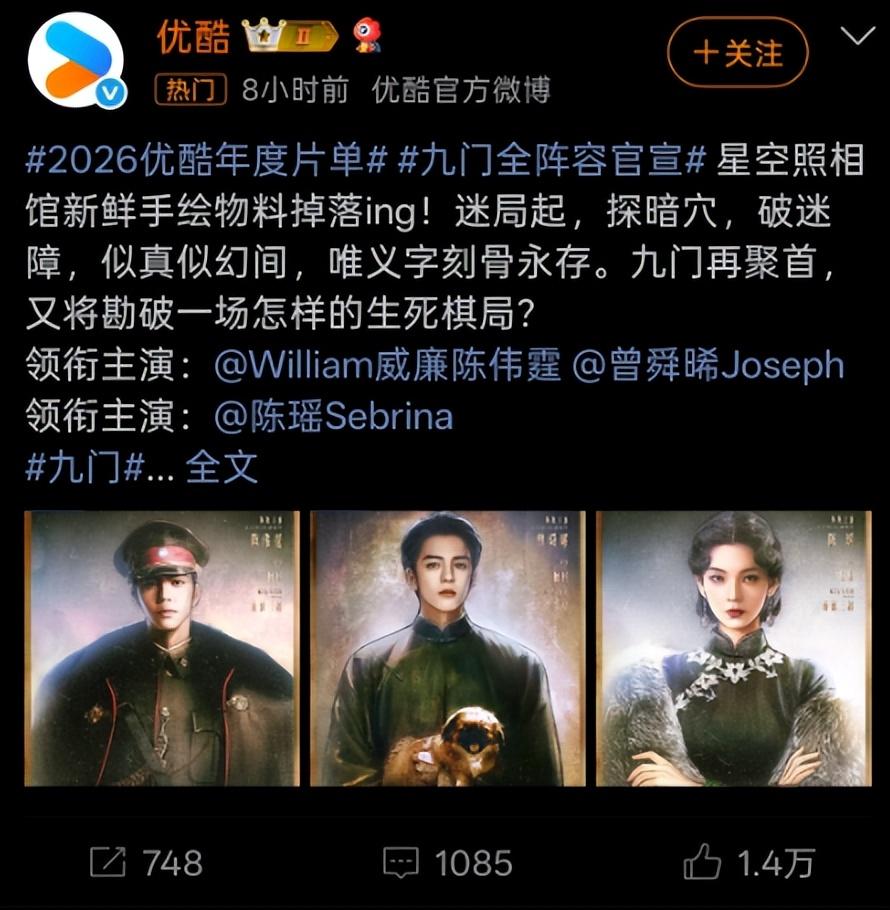Open hashtag #九门全阵容官宣#
890x910 pixels.
tap(552, 161)
